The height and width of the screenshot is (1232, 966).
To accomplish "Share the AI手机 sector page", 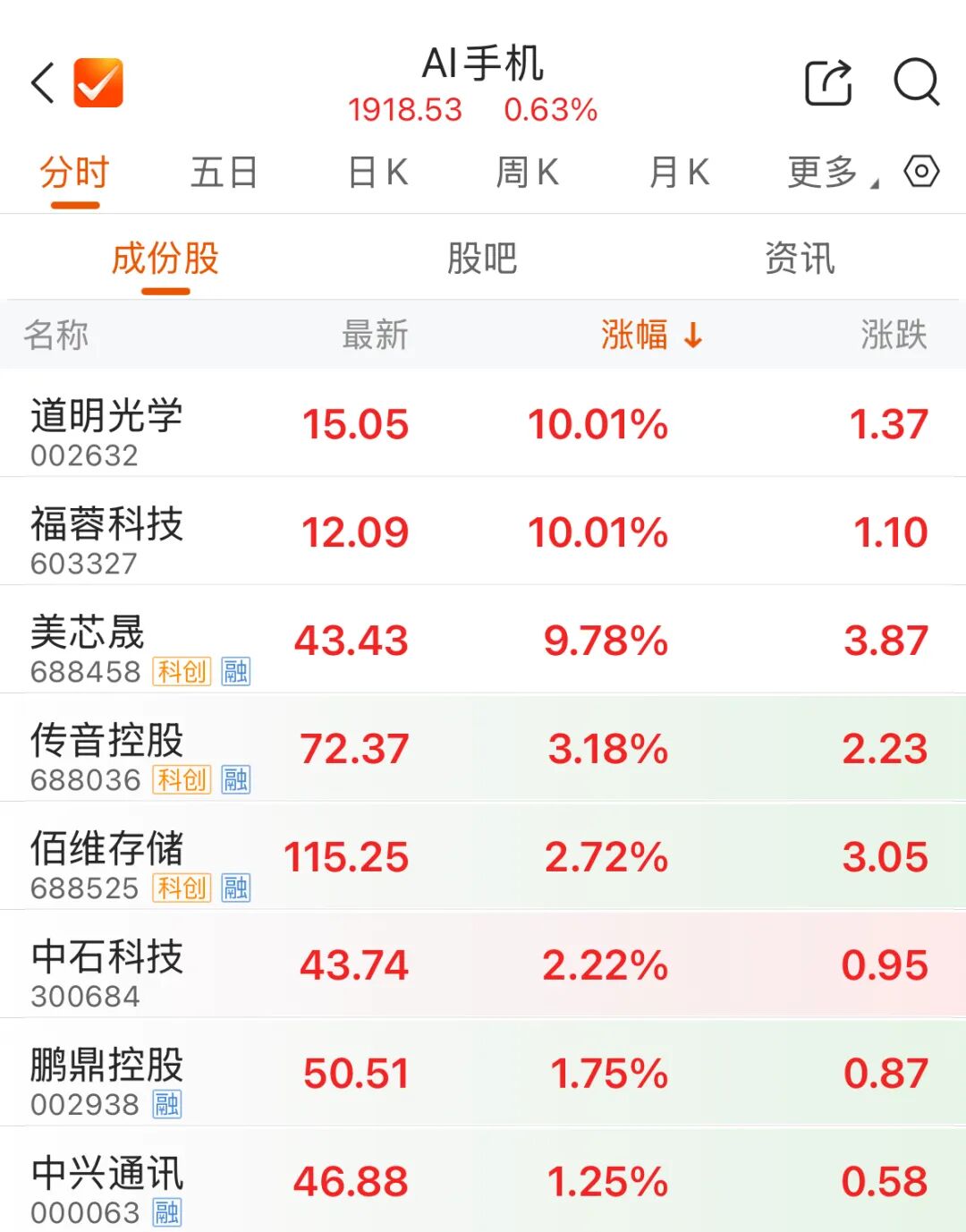I will click(827, 83).
